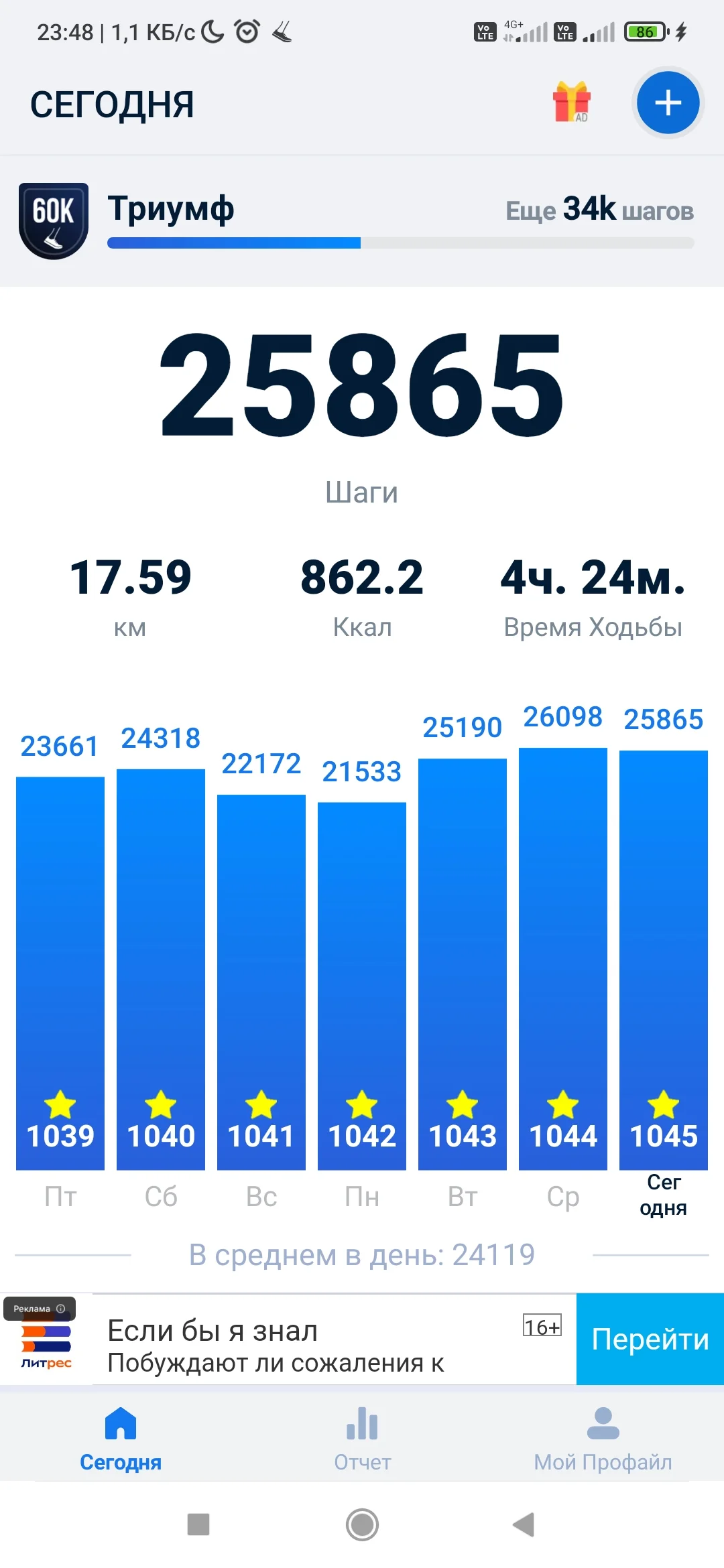The width and height of the screenshot is (724, 1568).
Task: Select the Пт bar with 23661 steps
Action: click(60, 972)
